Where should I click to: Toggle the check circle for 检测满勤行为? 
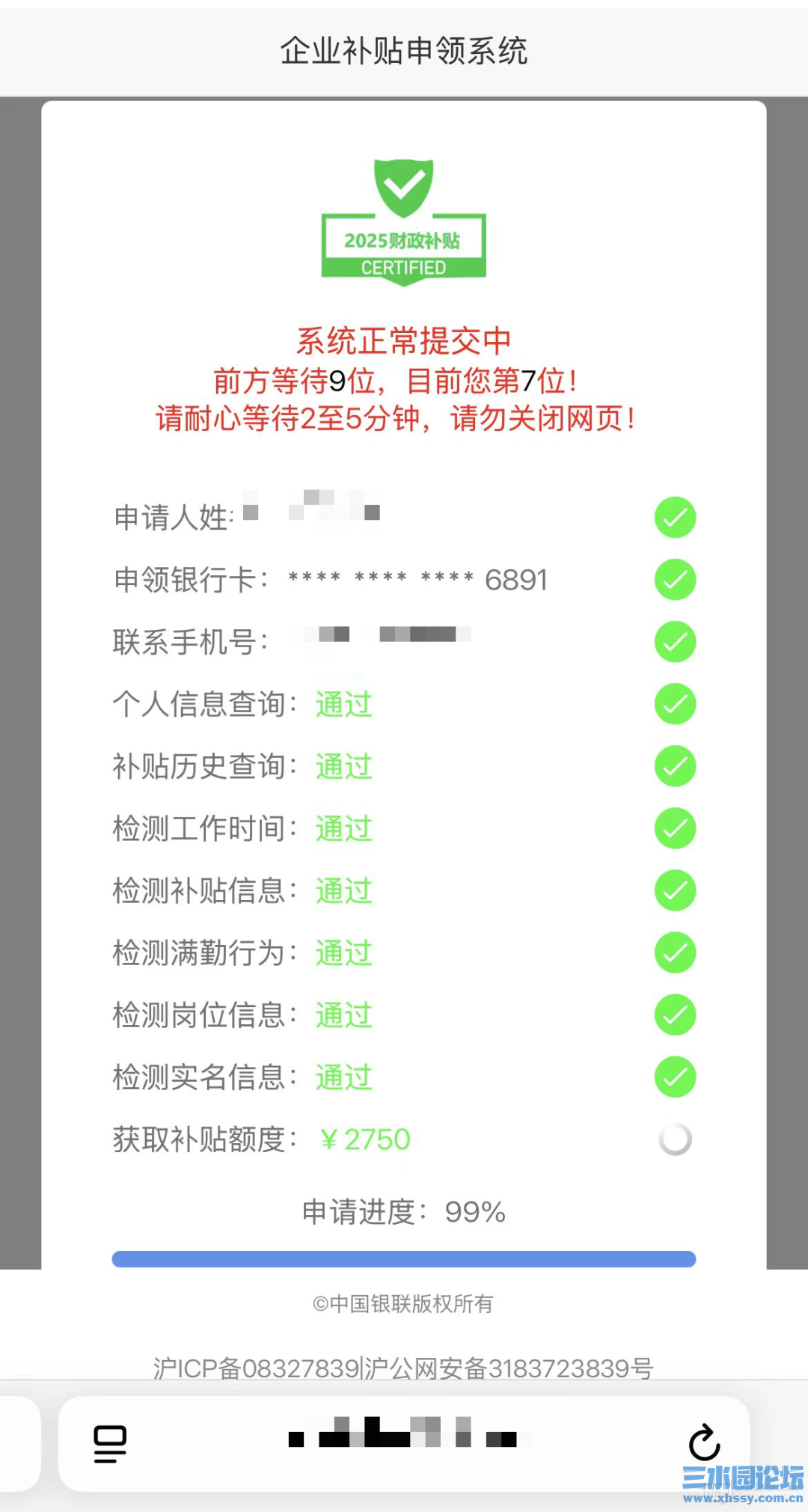[674, 952]
